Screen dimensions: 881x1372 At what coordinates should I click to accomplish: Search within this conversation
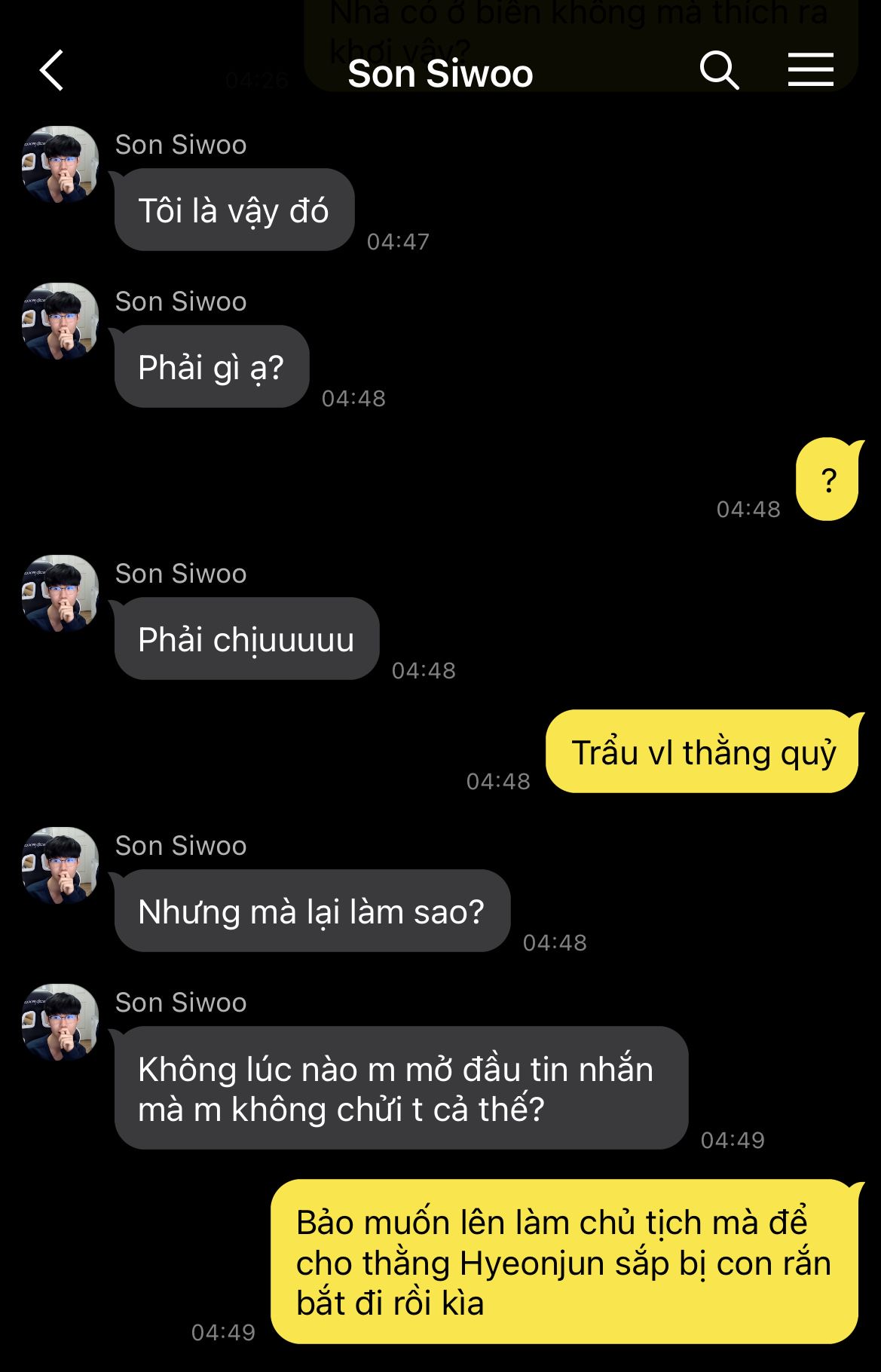(x=719, y=71)
